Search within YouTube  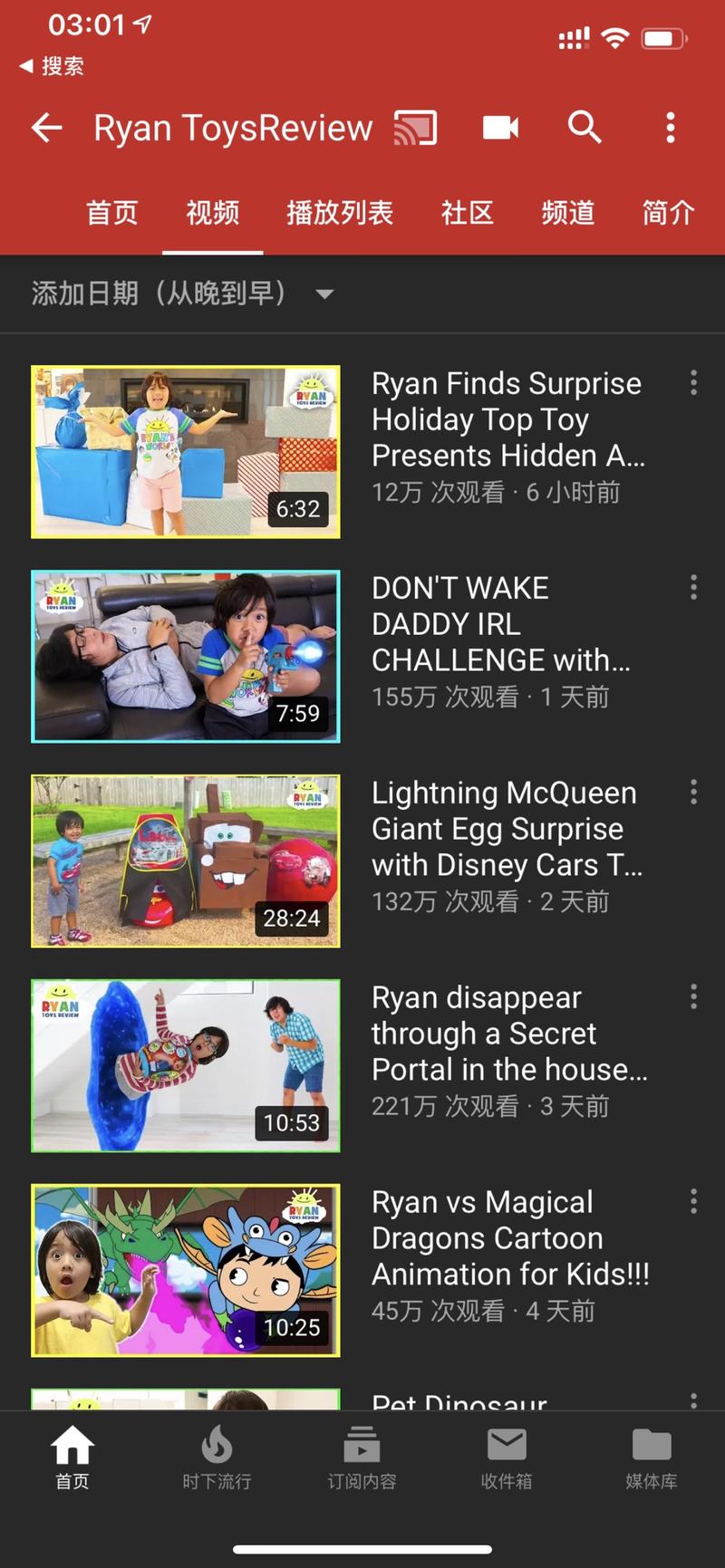coord(585,128)
